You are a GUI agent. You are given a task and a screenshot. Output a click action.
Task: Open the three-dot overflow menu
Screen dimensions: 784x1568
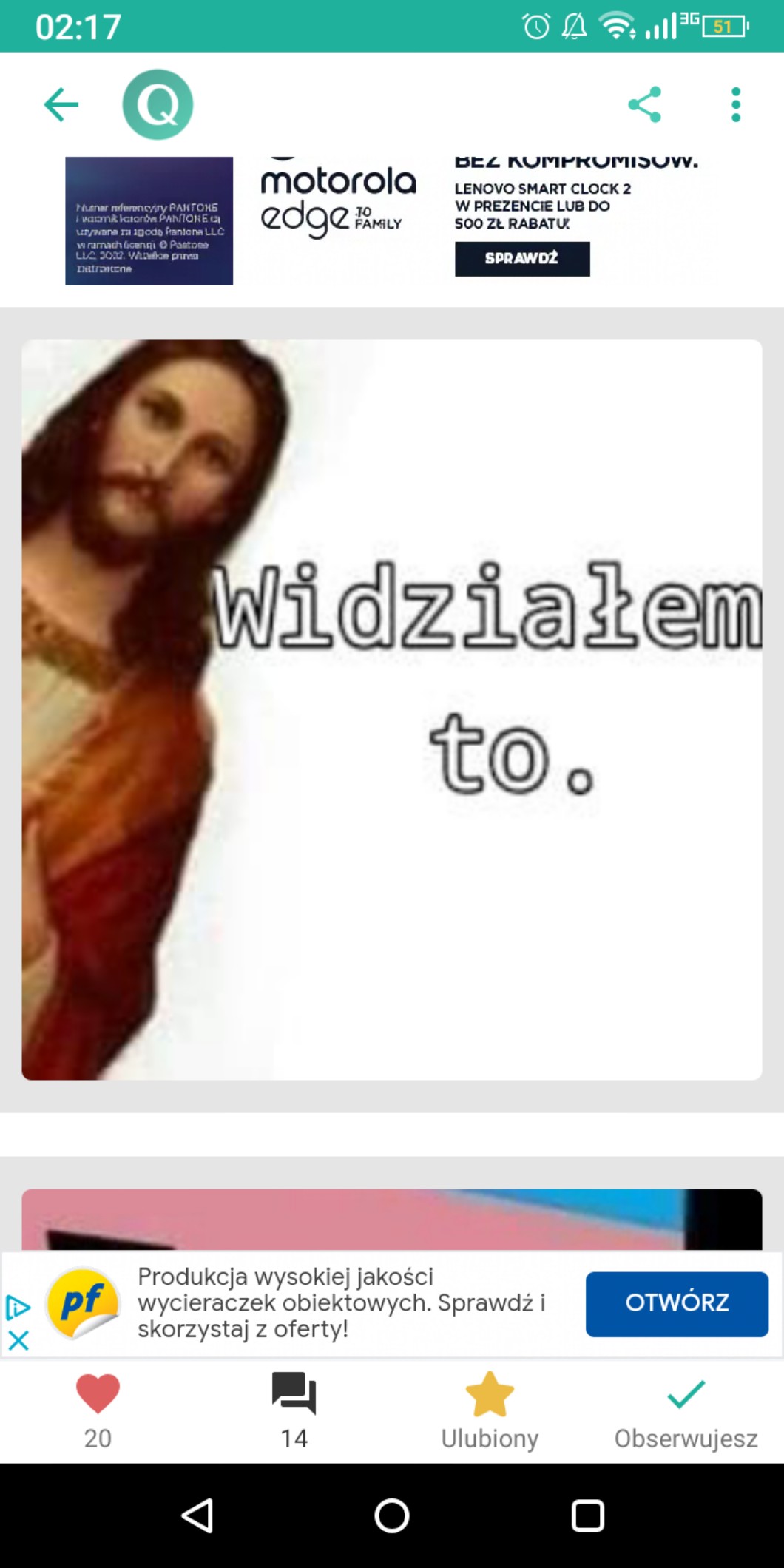(x=735, y=104)
